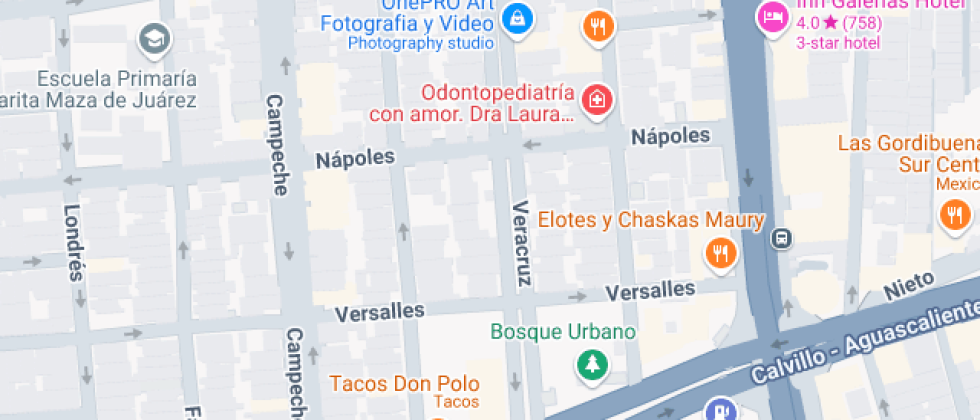
Task: Open the Bosque Urbano park marker
Action: 593,363
